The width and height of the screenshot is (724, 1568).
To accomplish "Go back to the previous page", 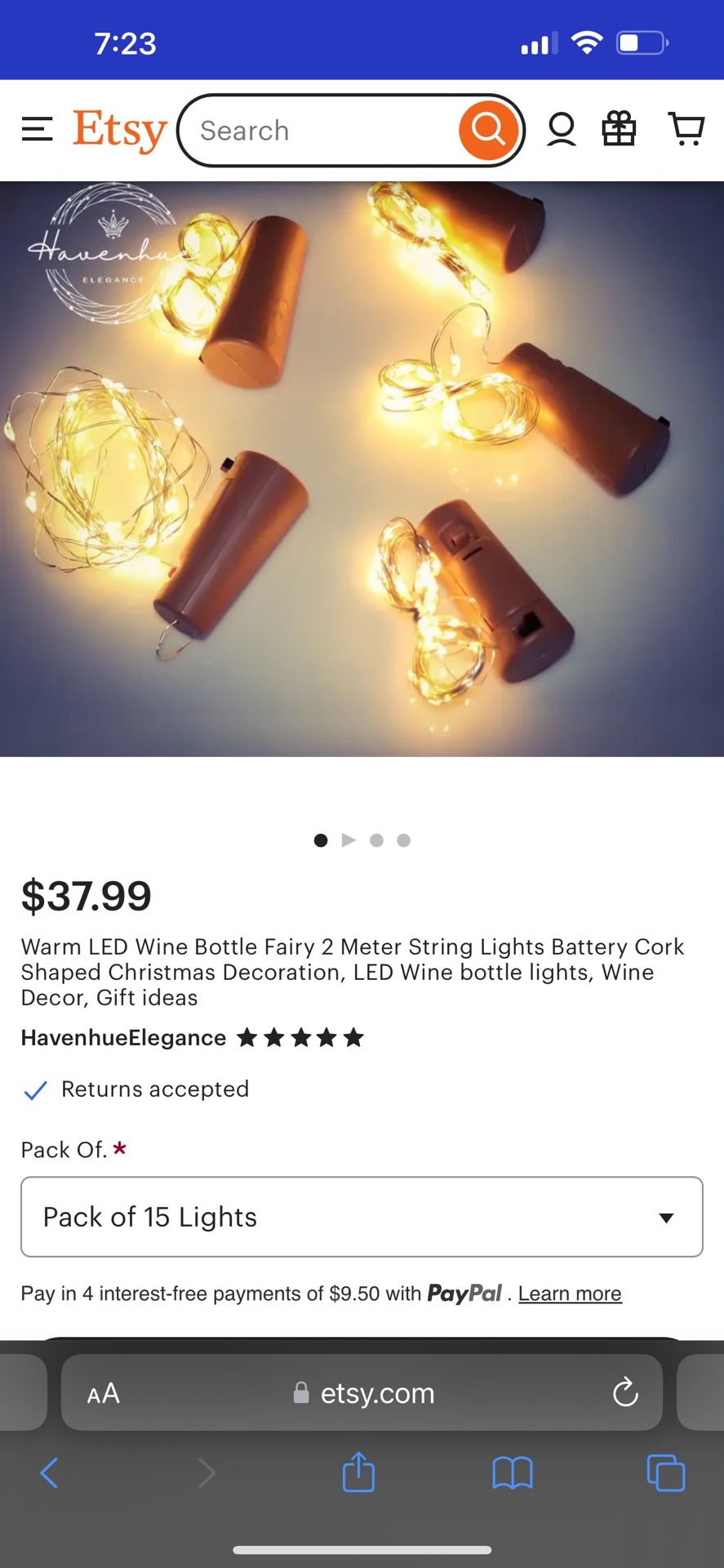I will [x=49, y=1473].
